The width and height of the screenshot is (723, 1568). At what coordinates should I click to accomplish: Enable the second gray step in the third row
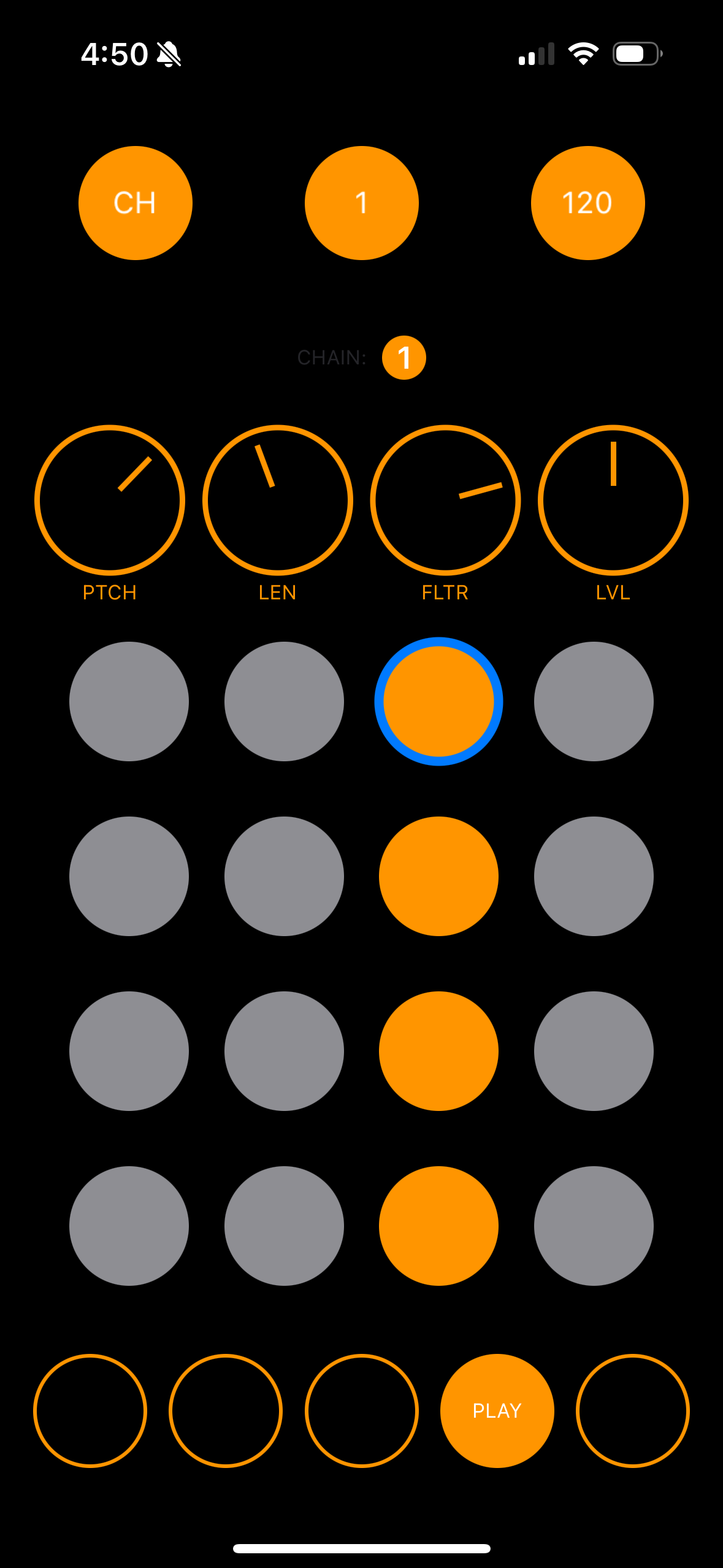click(x=284, y=1050)
